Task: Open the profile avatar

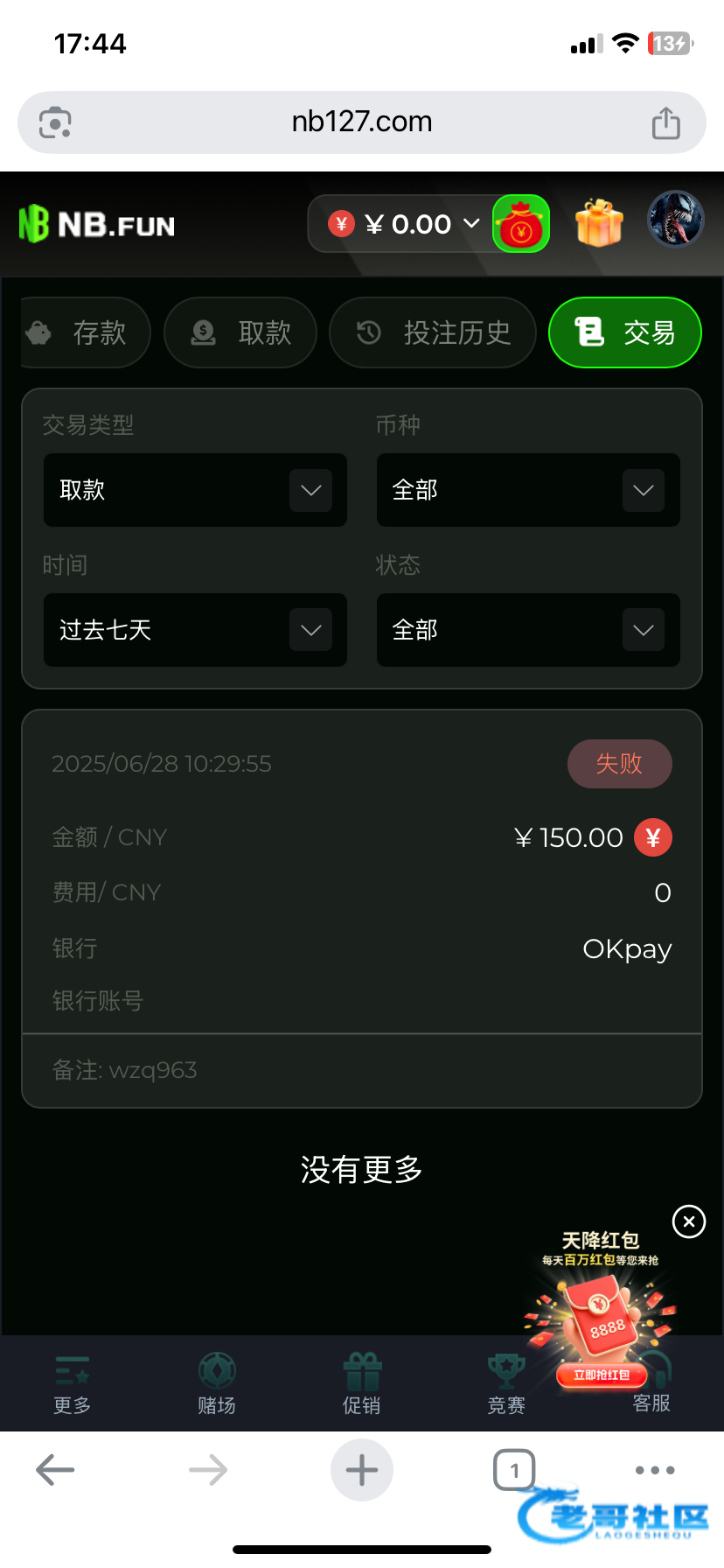Action: pyautogui.click(x=675, y=220)
